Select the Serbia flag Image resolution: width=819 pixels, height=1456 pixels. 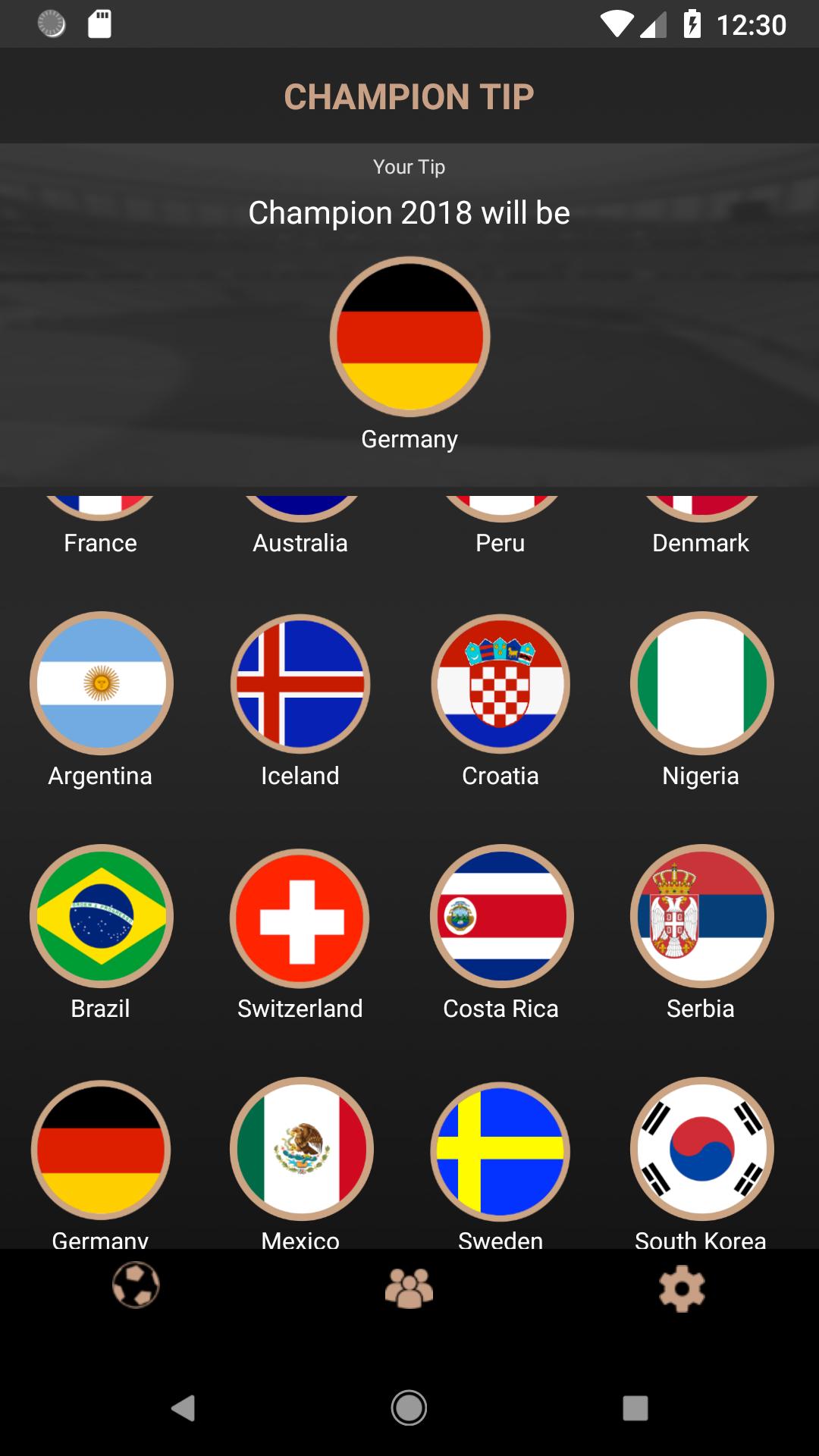pyautogui.click(x=701, y=916)
